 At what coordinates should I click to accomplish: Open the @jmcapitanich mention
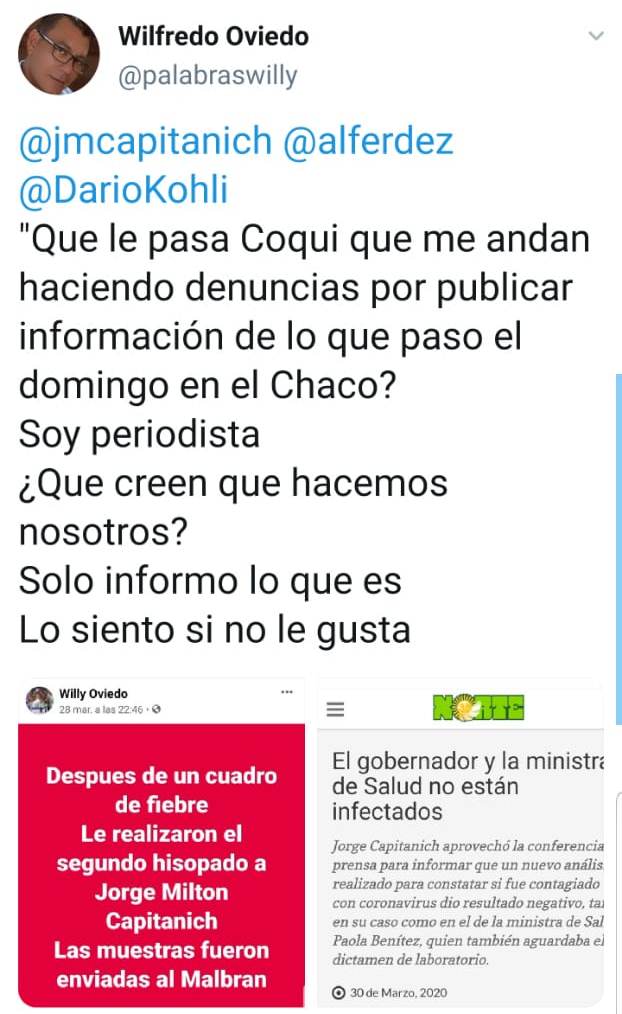145,142
